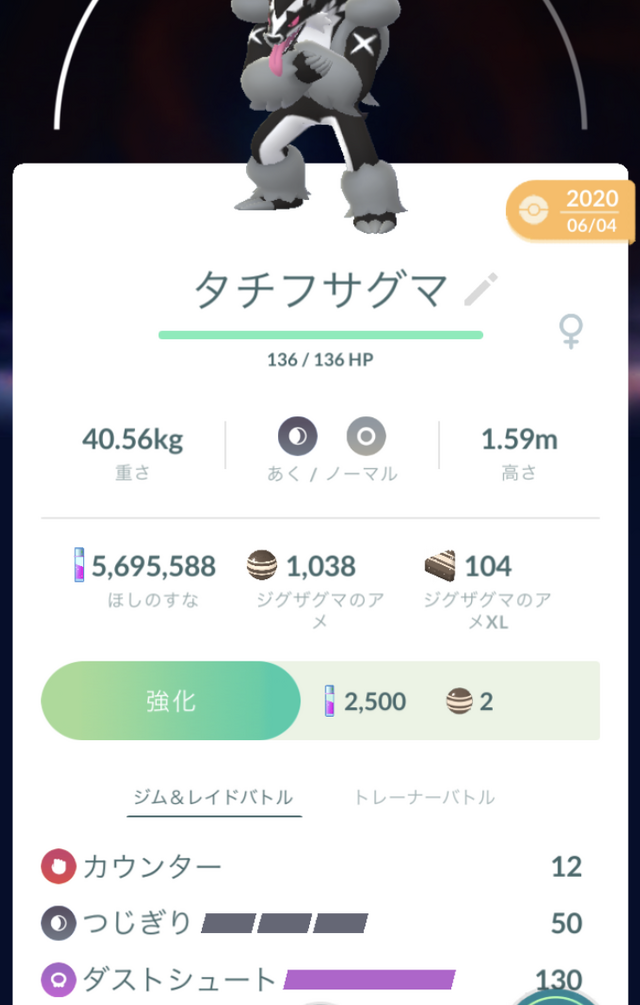Screen dimensions: 640x1005
Task: Tap the 強化 power up button
Action: [x=171, y=701]
